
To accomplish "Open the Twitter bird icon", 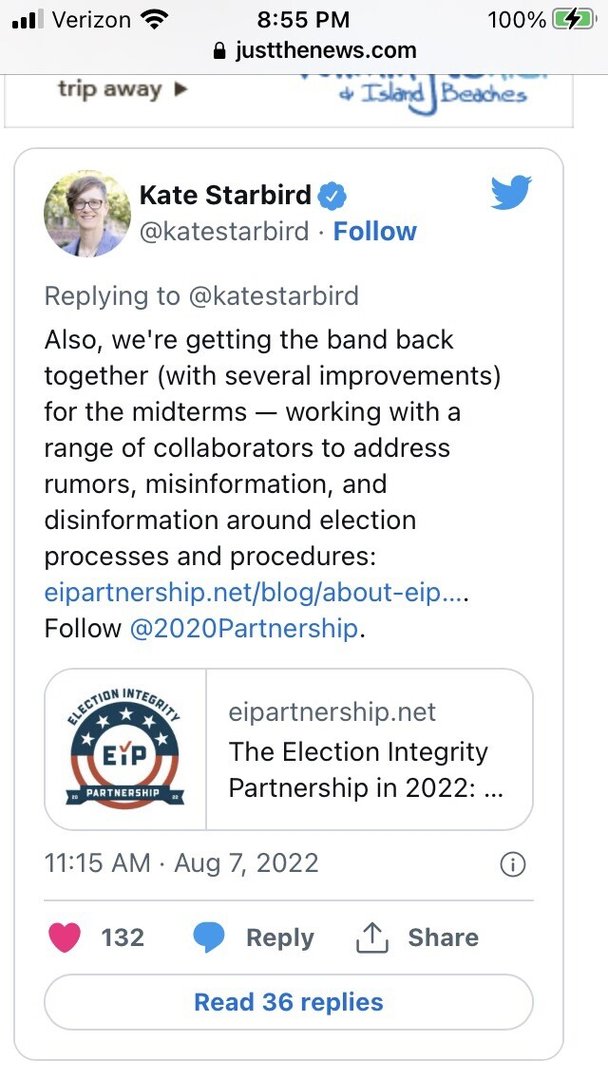I will pos(511,192).
